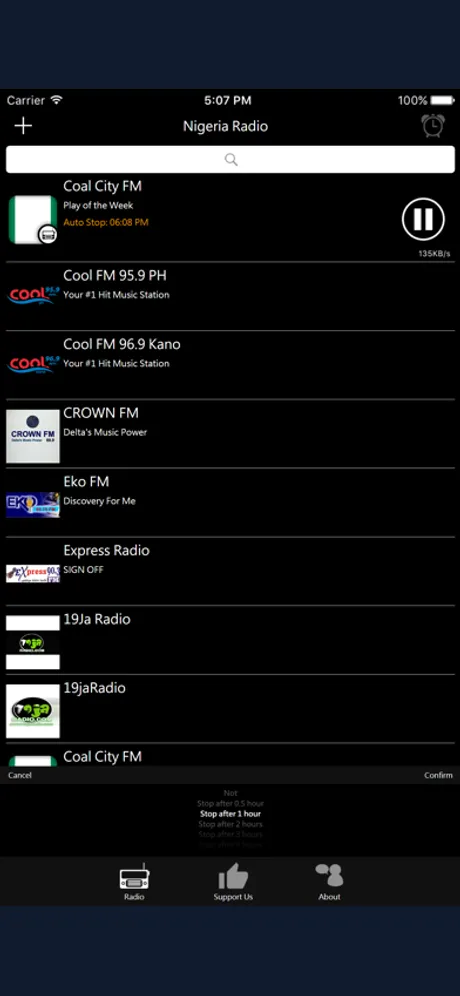
Task: Choose the 19jaRadio station
Action: [230, 708]
